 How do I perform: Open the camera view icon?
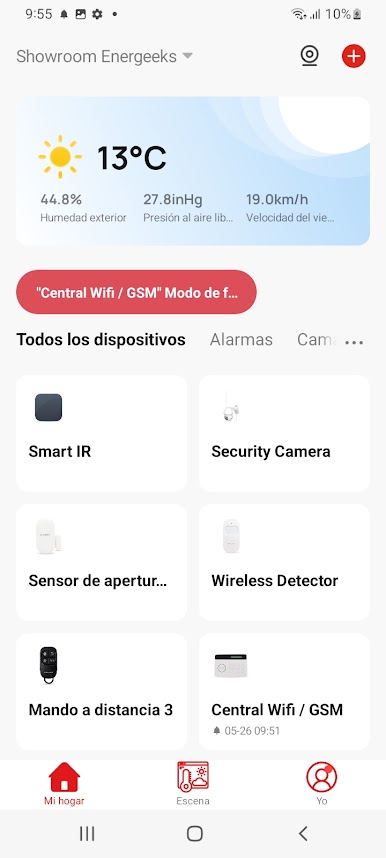coord(309,56)
